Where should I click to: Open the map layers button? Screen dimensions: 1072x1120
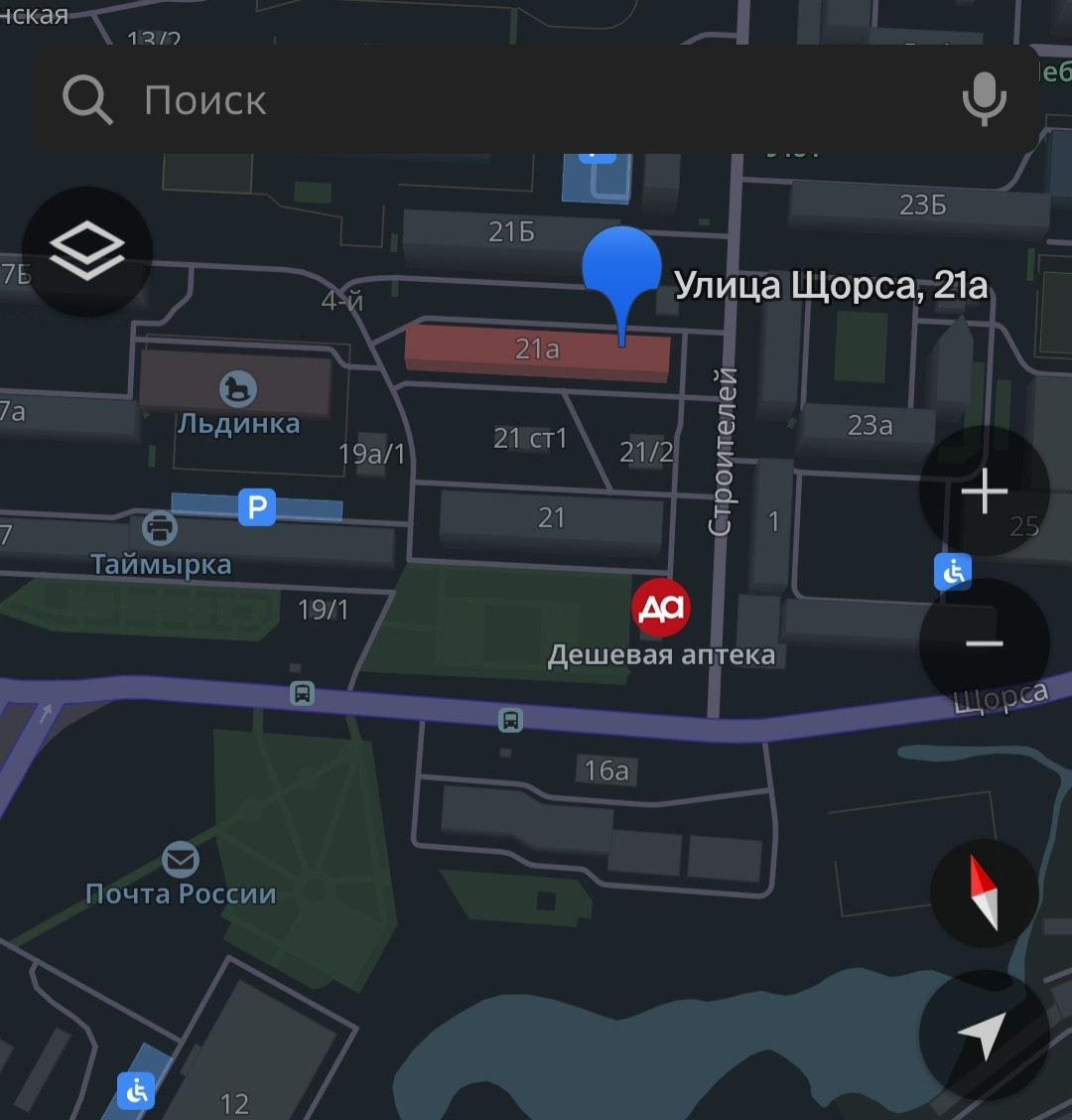(x=87, y=251)
